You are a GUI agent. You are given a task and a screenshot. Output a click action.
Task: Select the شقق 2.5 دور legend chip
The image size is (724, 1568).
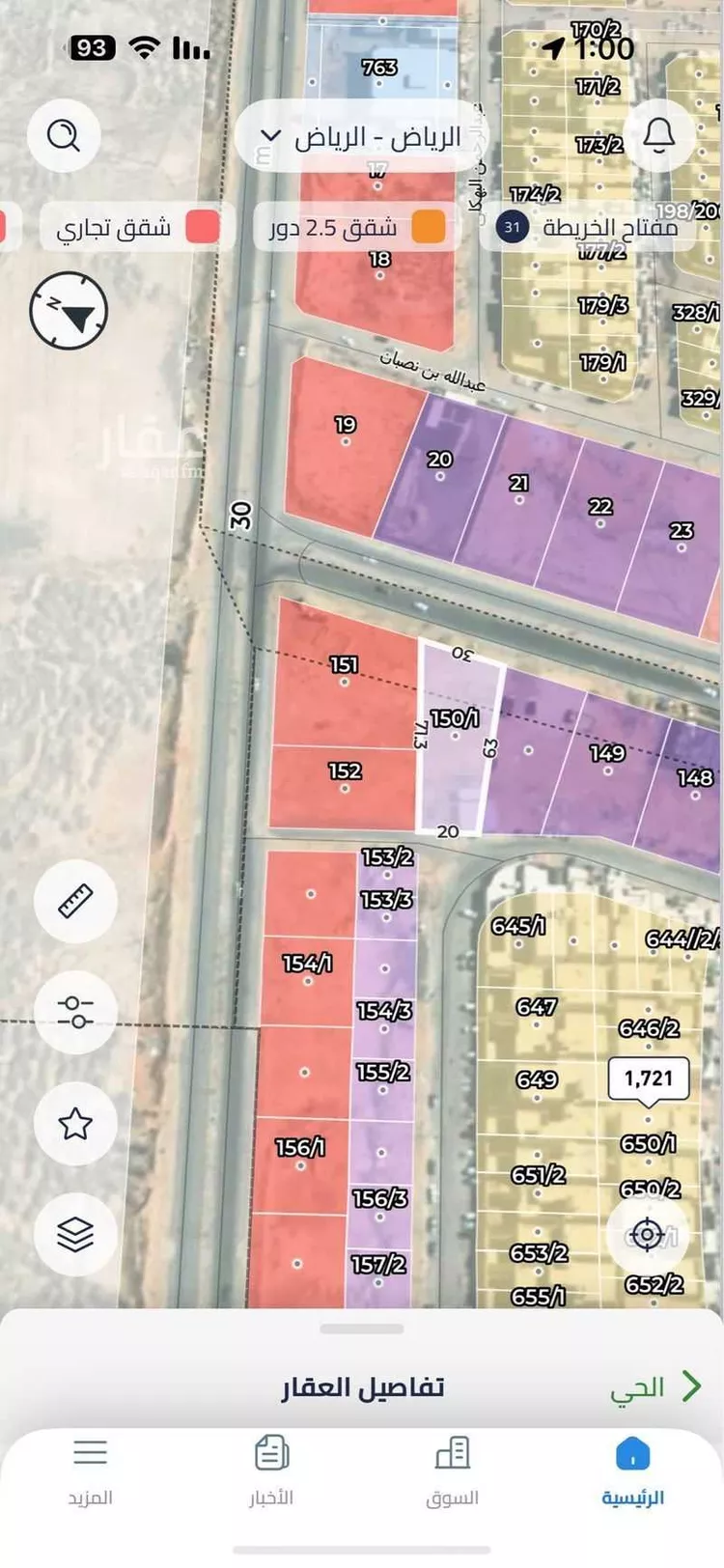tap(356, 228)
